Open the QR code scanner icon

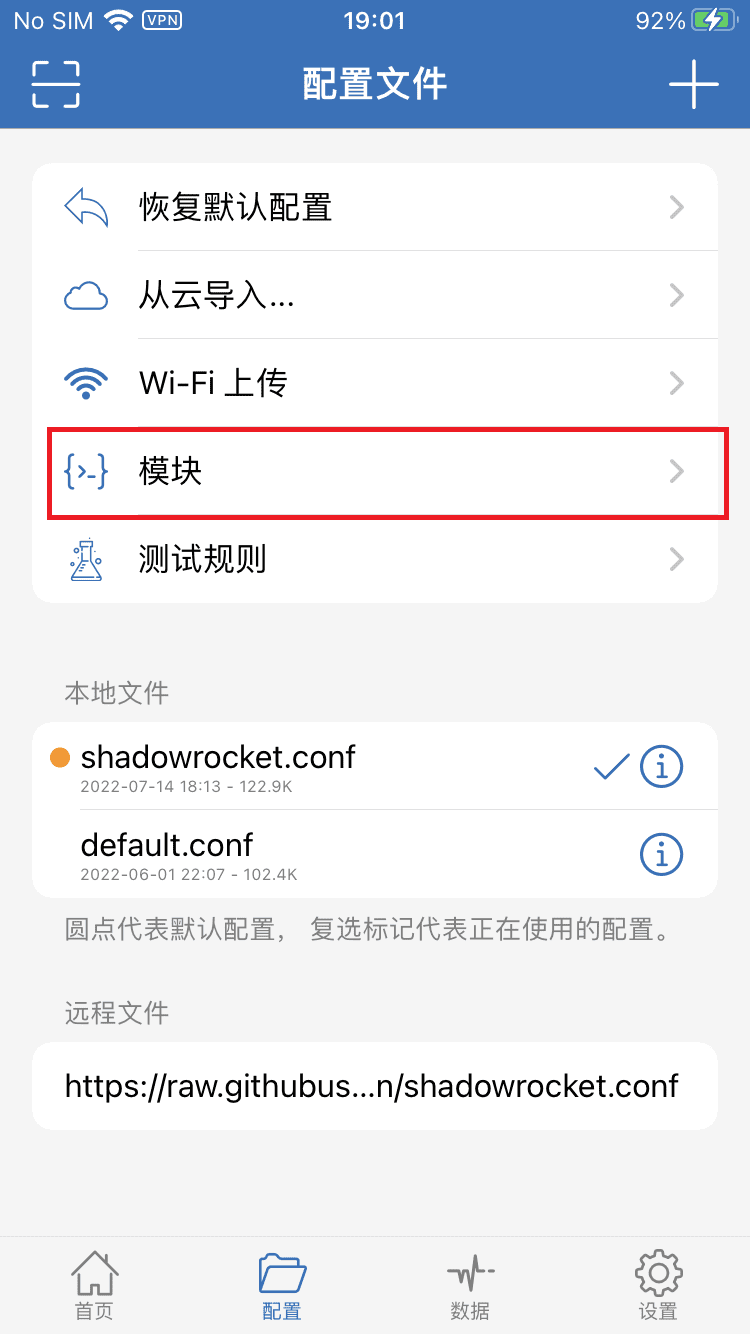coord(56,84)
